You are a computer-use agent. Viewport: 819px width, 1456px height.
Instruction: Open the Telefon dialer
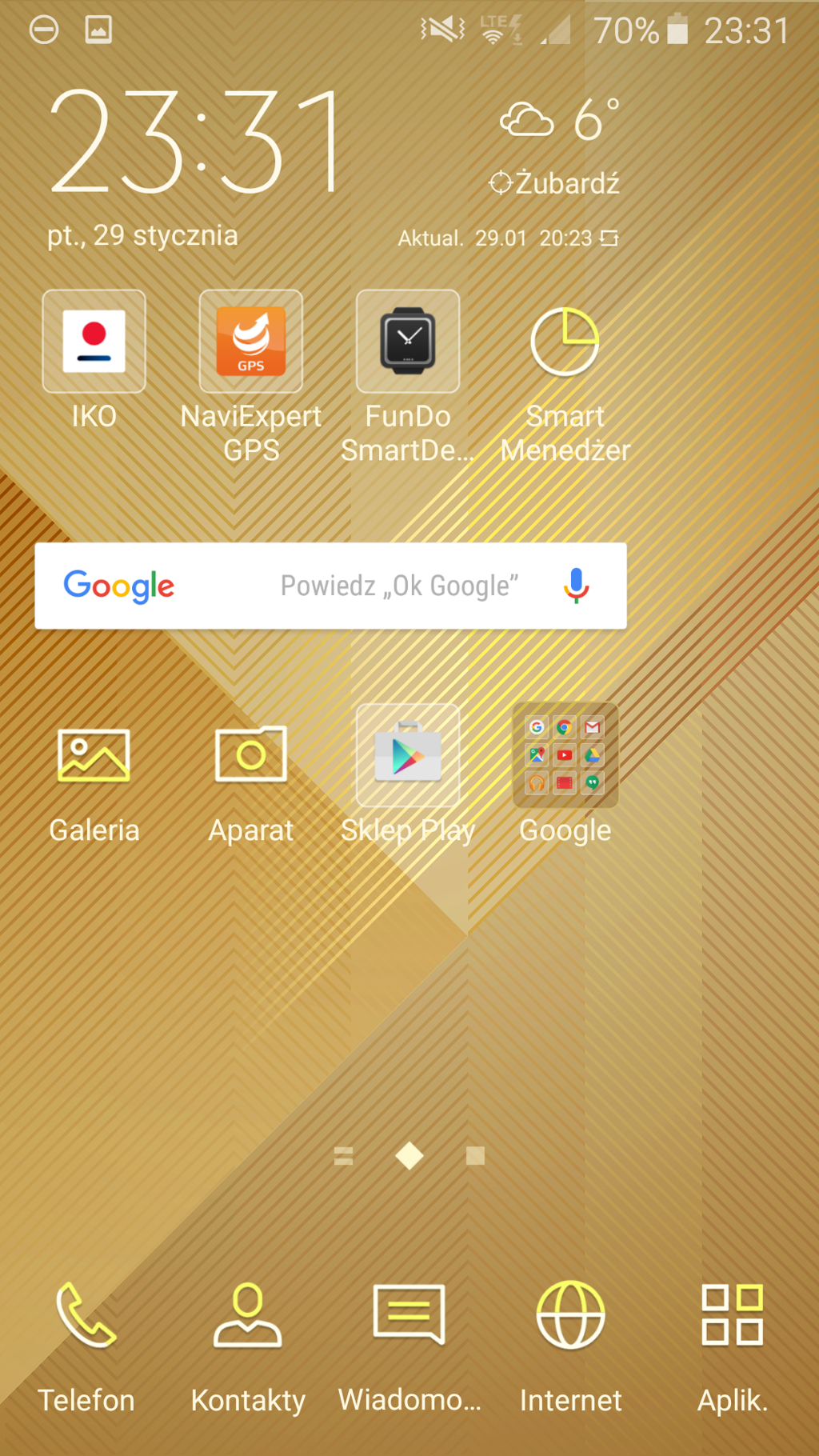86,1316
